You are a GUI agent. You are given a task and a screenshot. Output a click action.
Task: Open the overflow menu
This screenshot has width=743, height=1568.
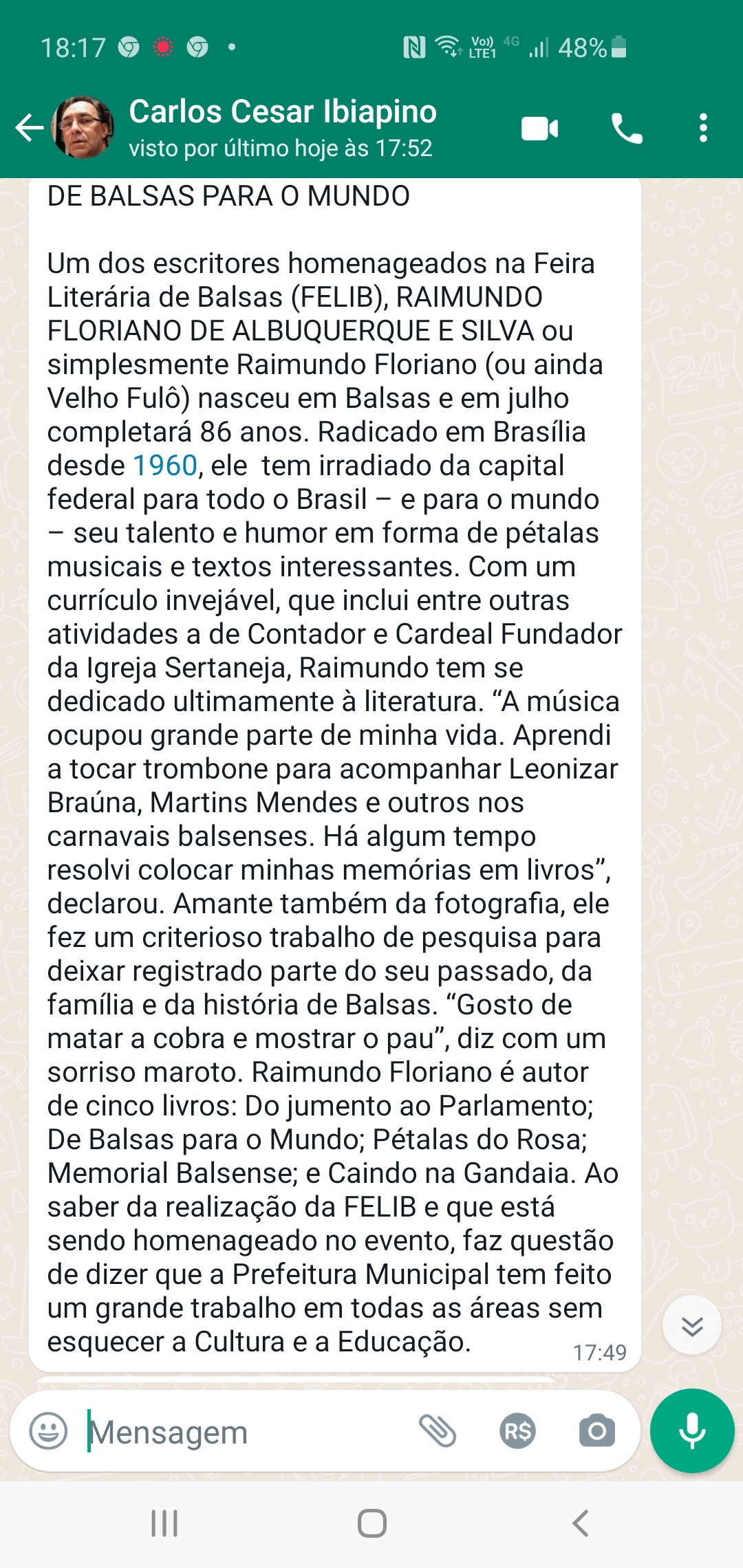pos(702,129)
